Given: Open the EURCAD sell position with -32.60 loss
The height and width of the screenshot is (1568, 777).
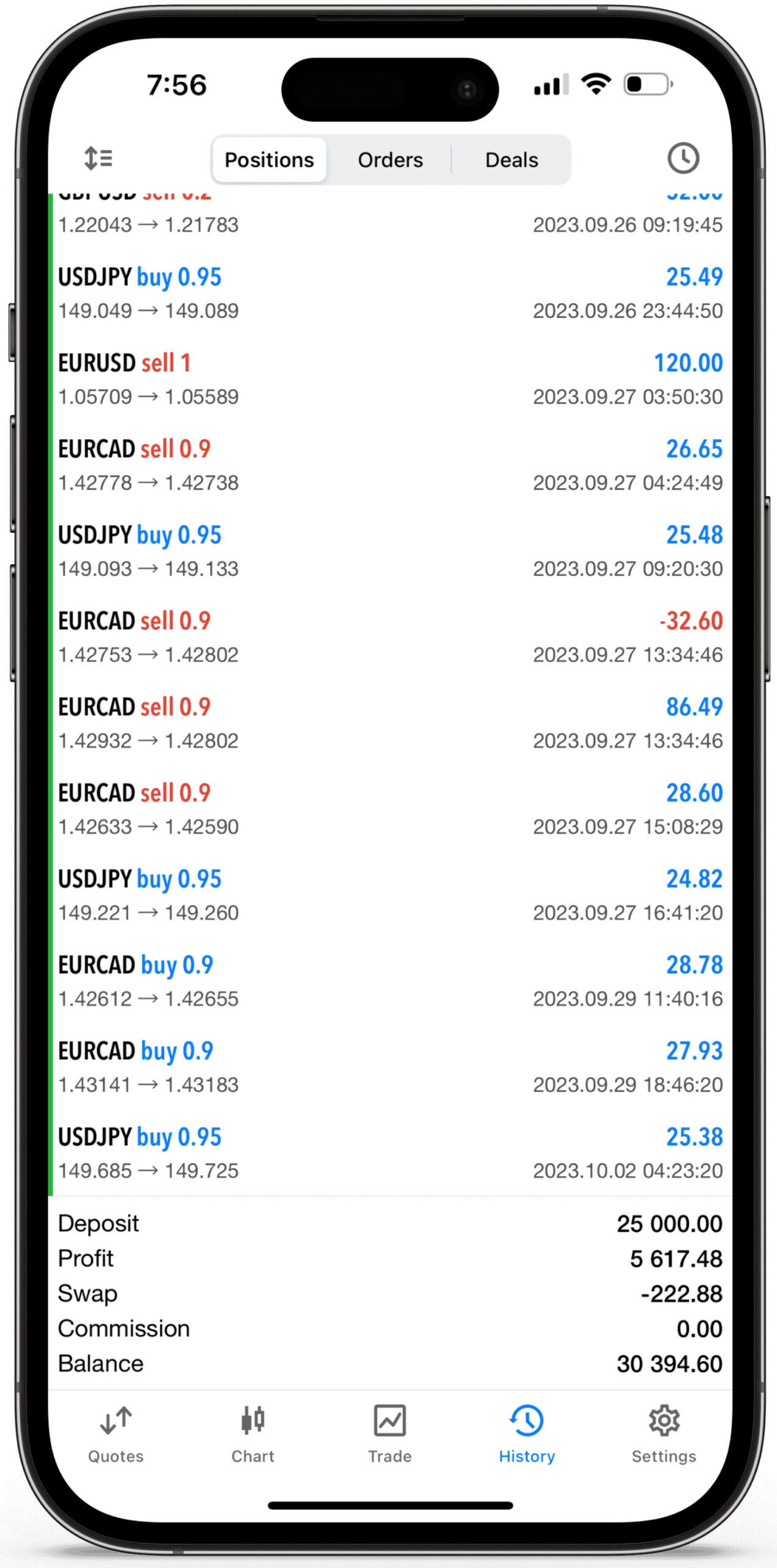Looking at the screenshot, I should [x=389, y=637].
